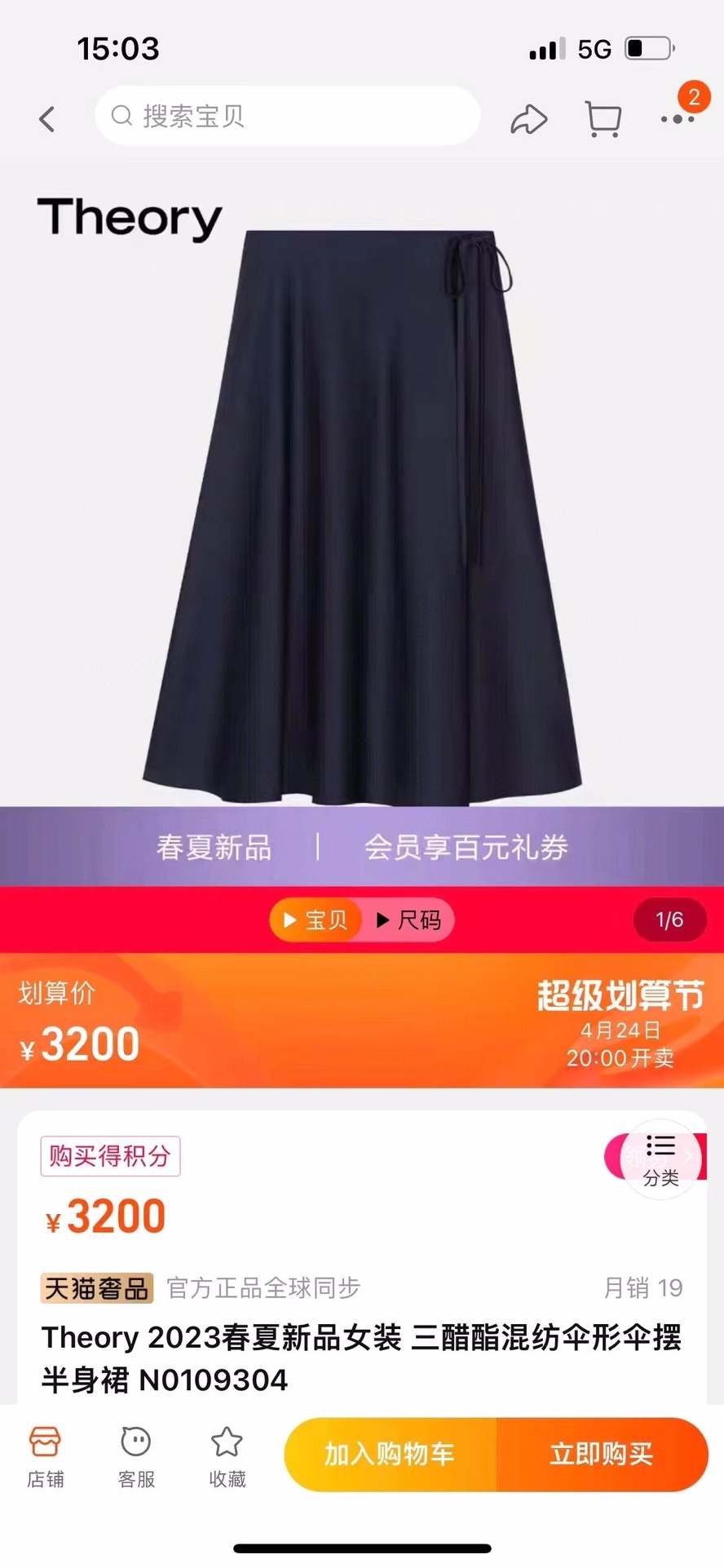
Task: Open the 超级划算节 promotion banner
Action: click(620, 1021)
